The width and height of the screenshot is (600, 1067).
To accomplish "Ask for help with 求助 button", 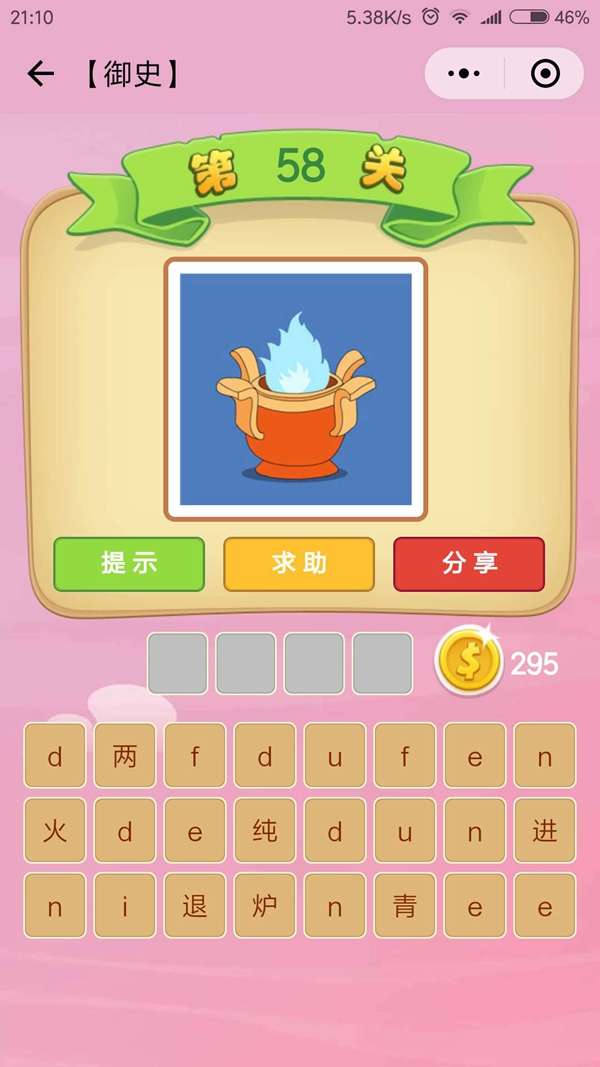I will tap(299, 564).
